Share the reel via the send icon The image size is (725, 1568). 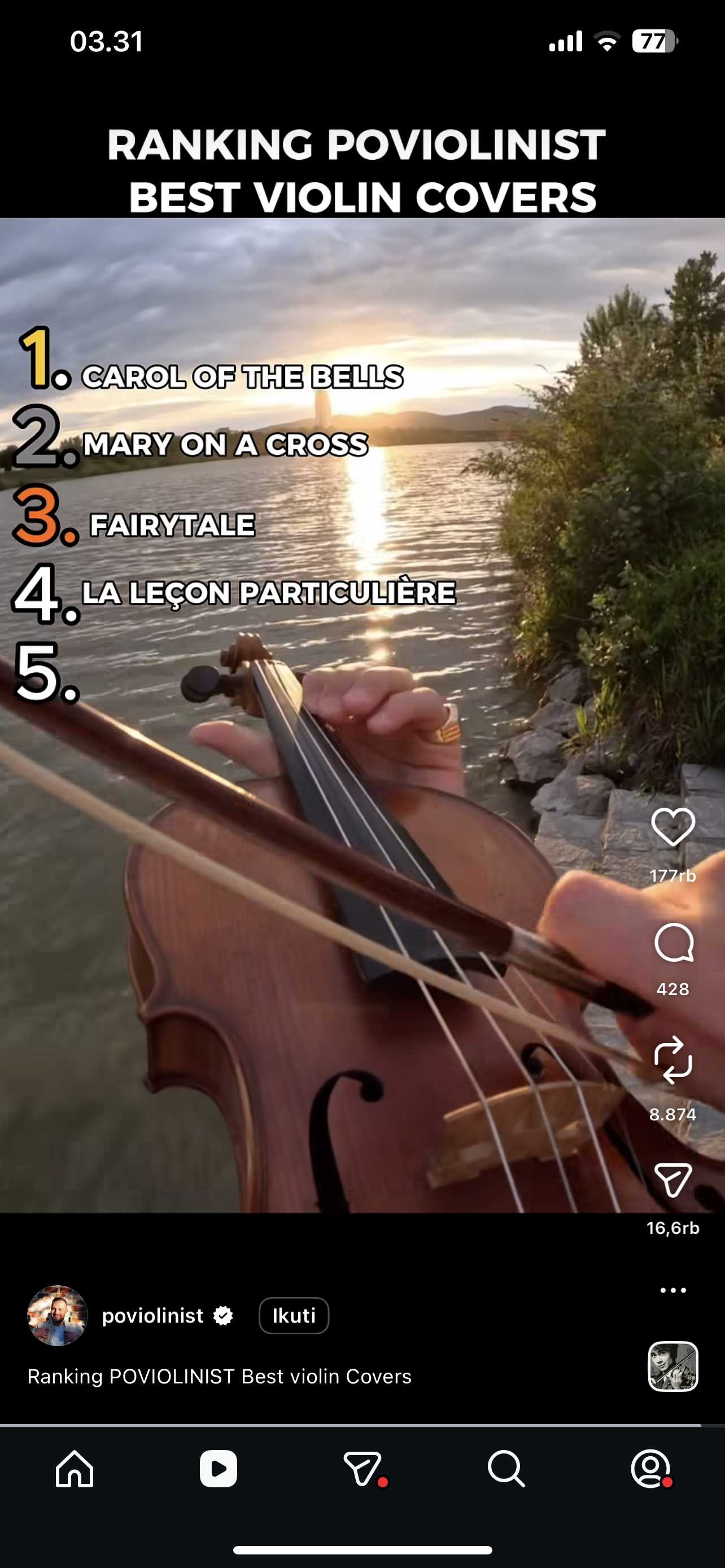[x=672, y=1180]
